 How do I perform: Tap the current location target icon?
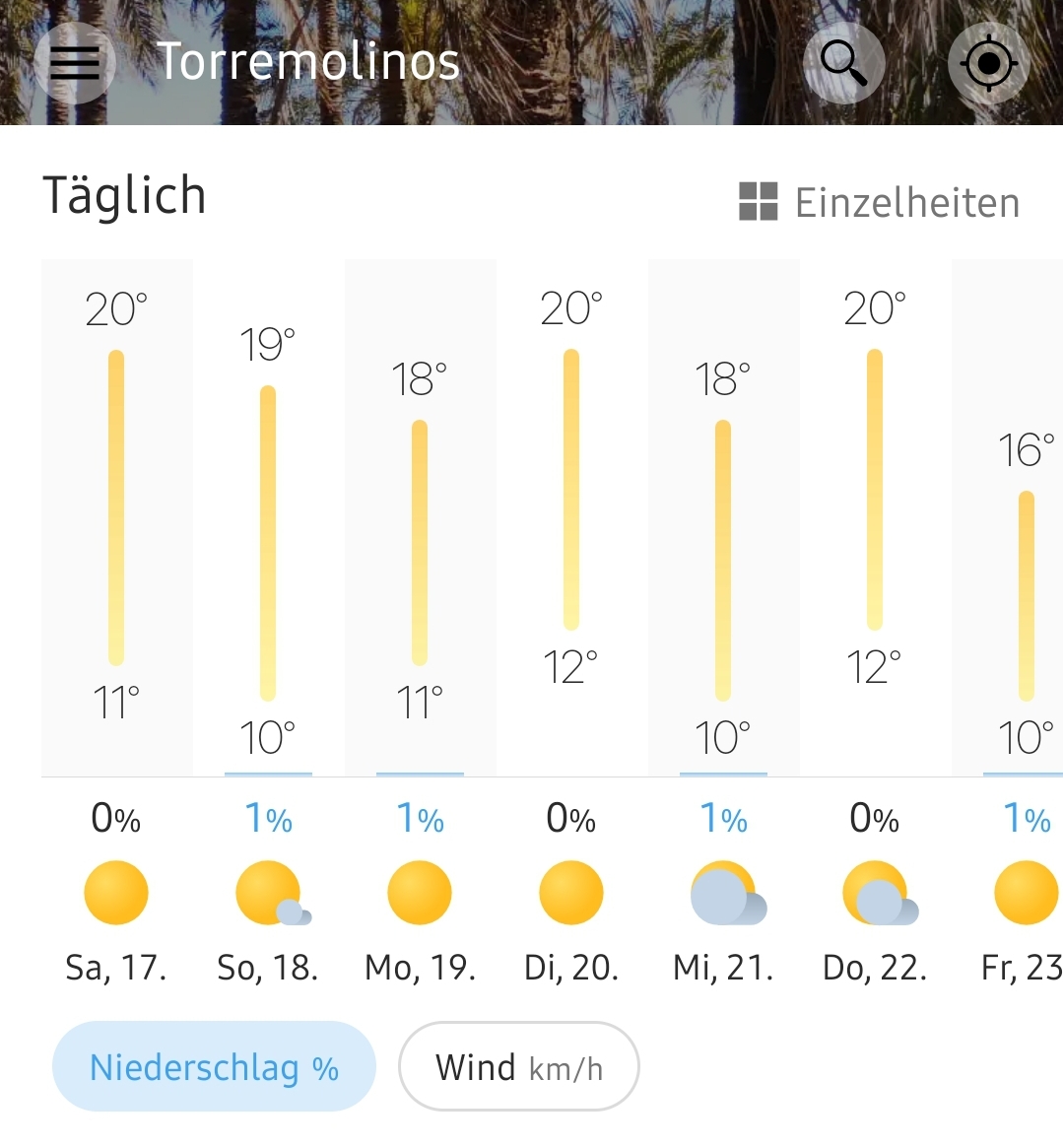988,64
